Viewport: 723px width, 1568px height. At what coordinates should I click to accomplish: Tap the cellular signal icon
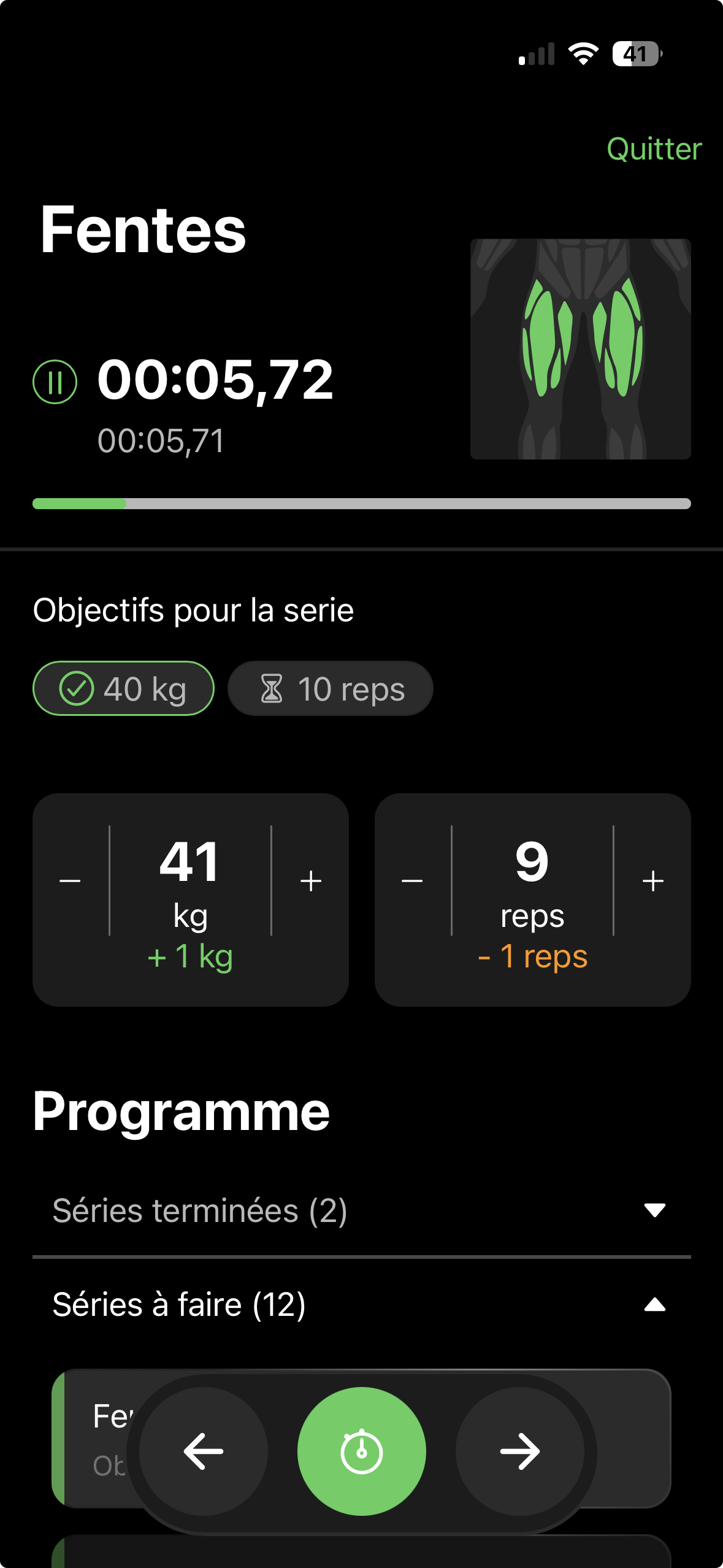[535, 54]
